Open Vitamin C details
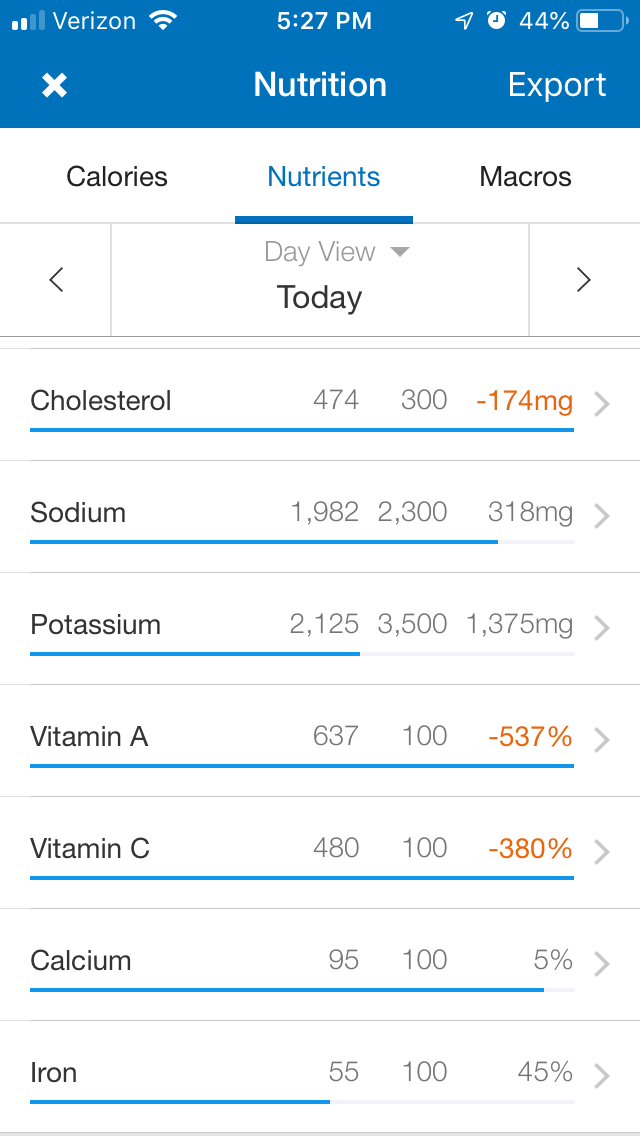Image resolution: width=640 pixels, height=1136 pixels. [x=320, y=851]
